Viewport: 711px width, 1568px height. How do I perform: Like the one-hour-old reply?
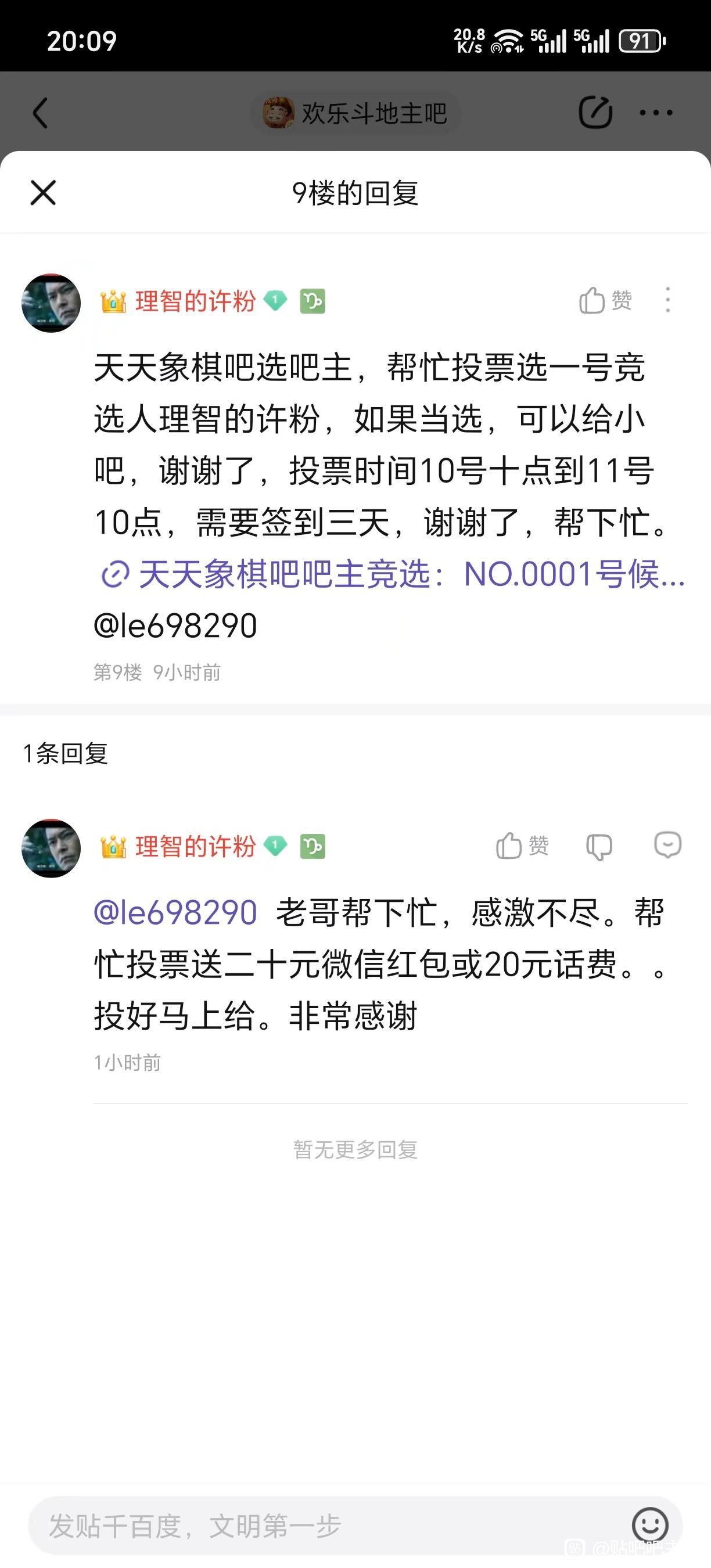click(x=522, y=846)
